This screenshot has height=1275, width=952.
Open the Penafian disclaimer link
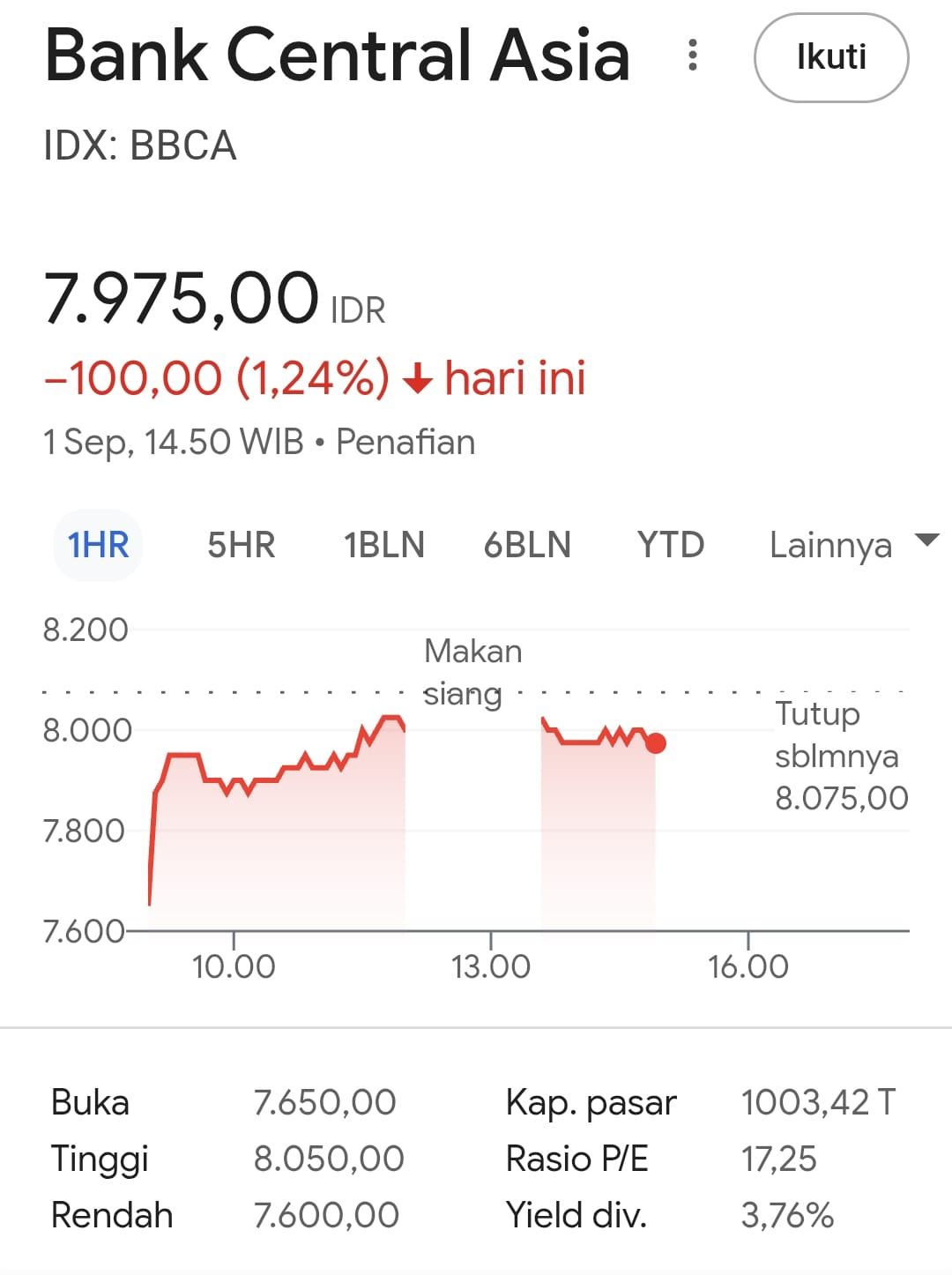405,442
